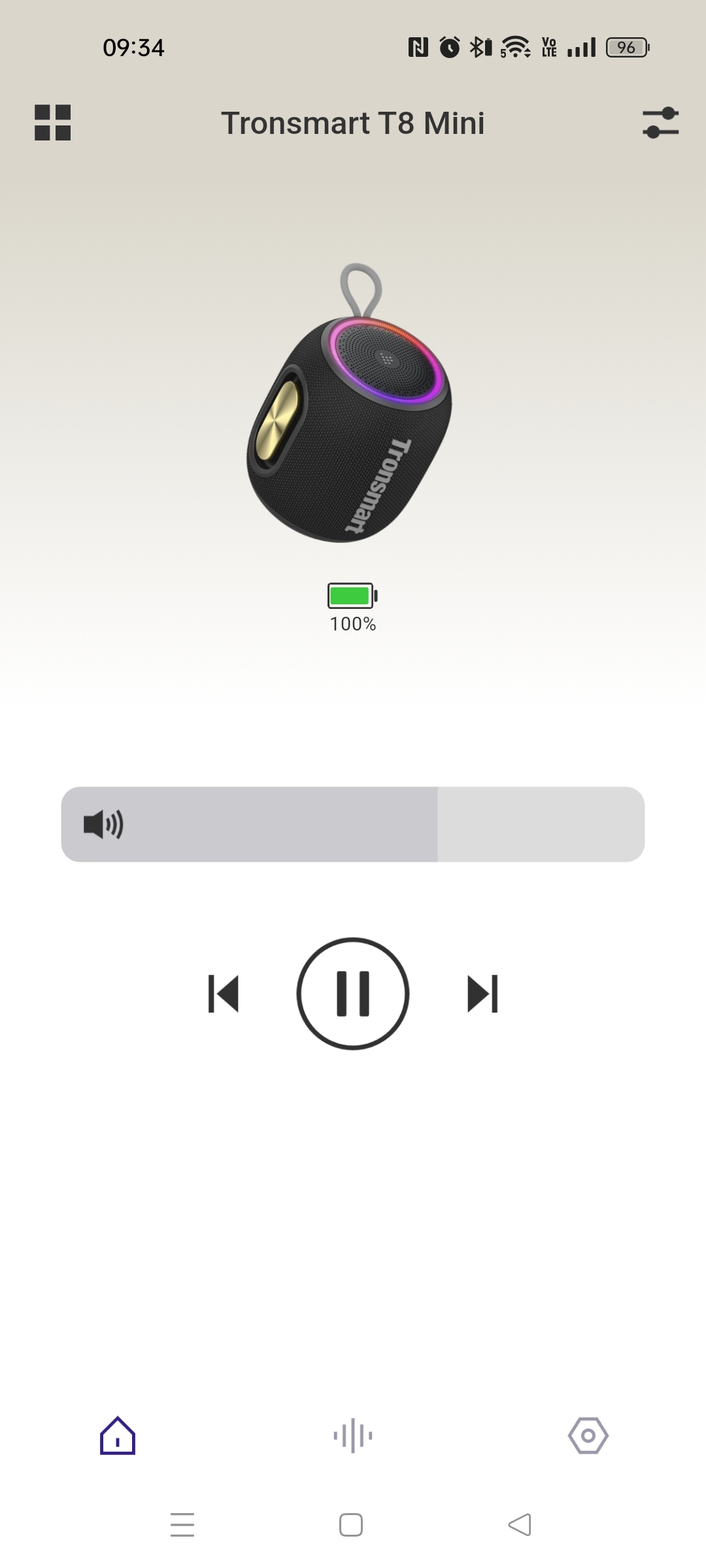Skip to the next track
Image resolution: width=706 pixels, height=1568 pixels.
pos(482,994)
